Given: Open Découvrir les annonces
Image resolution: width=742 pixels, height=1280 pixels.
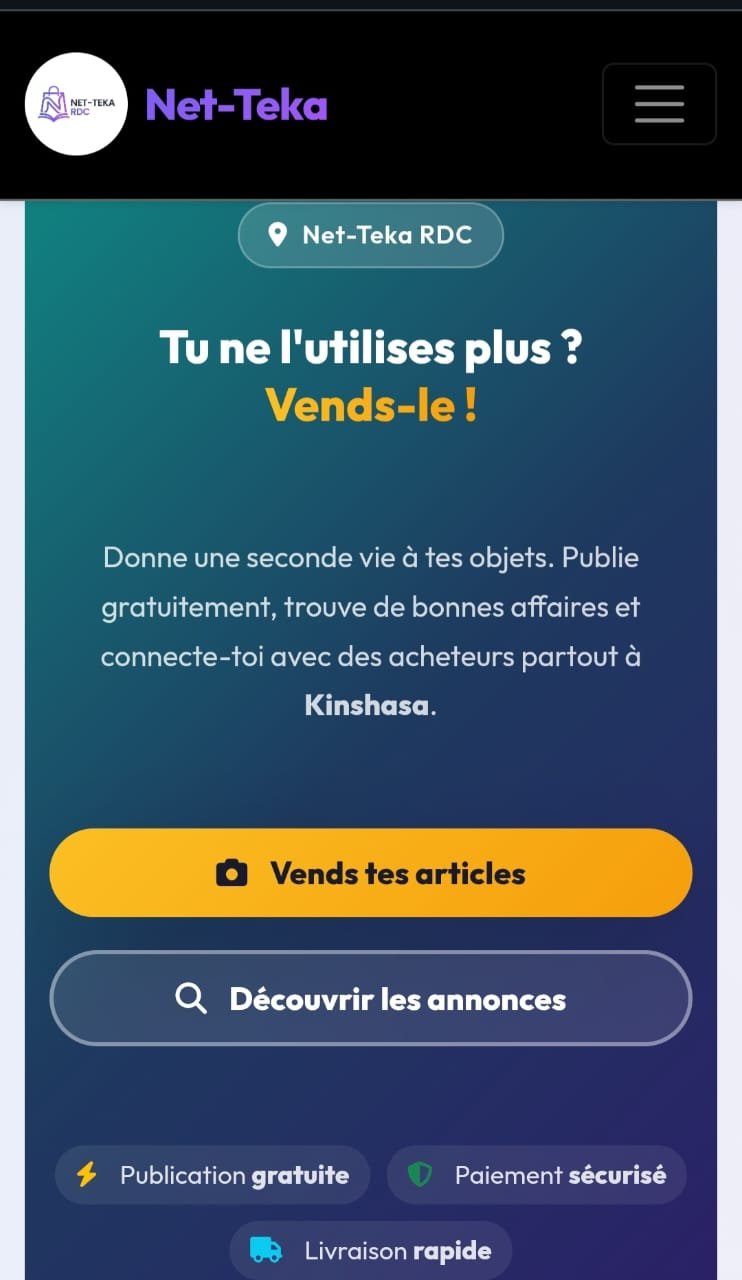Looking at the screenshot, I should point(370,997).
